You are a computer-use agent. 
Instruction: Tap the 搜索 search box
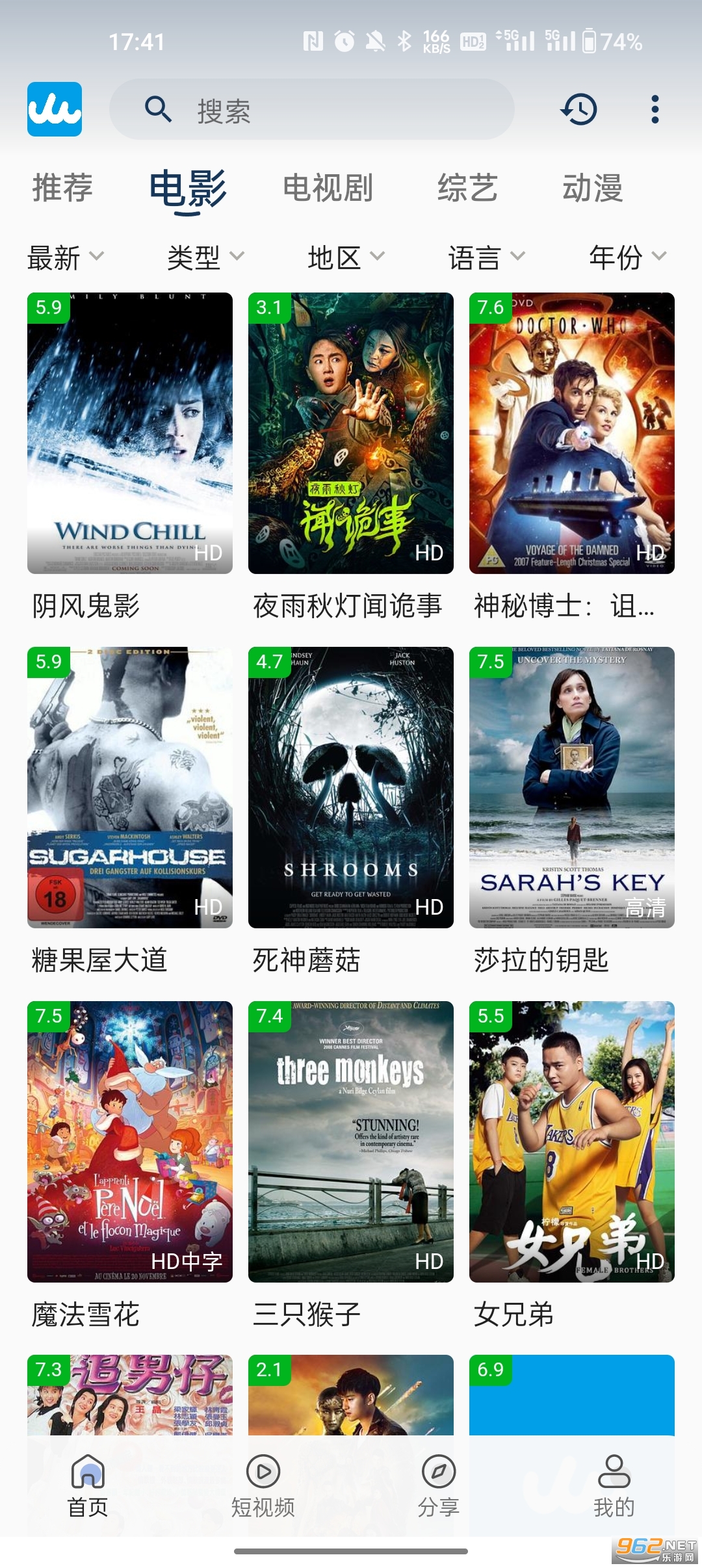[312, 110]
